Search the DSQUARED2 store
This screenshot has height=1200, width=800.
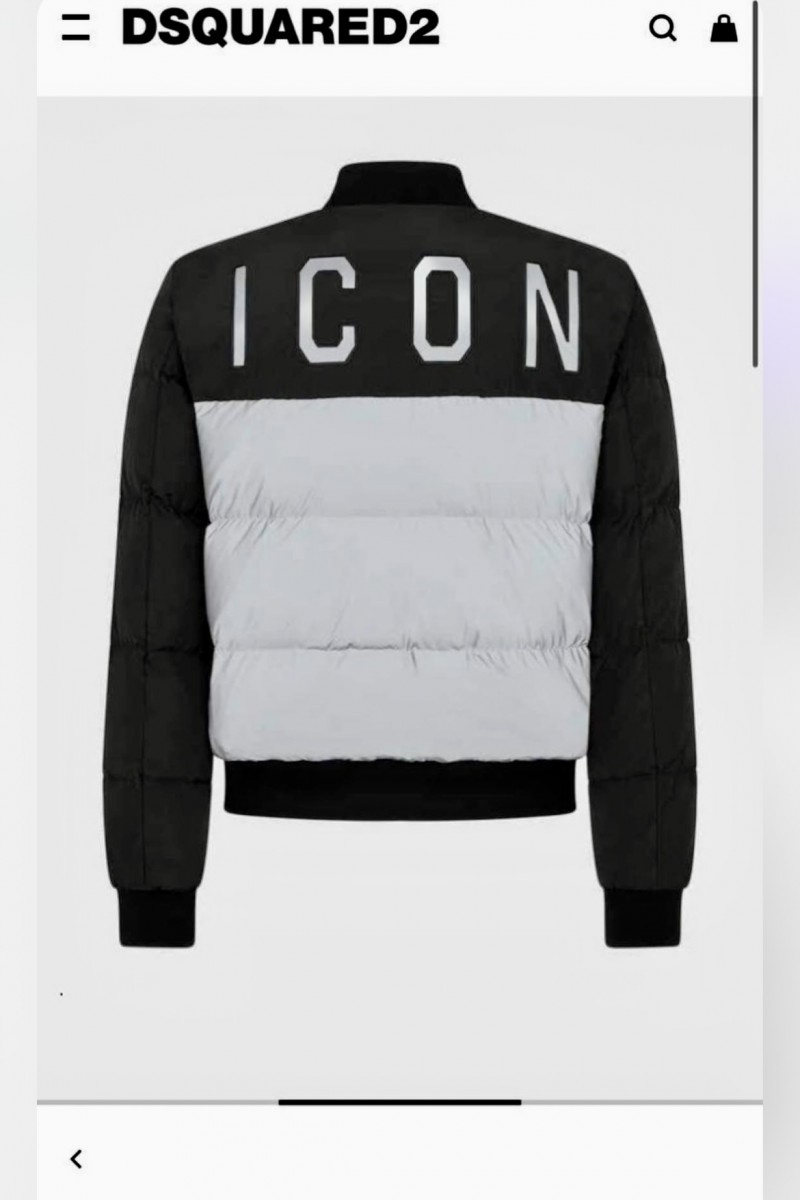[x=662, y=29]
